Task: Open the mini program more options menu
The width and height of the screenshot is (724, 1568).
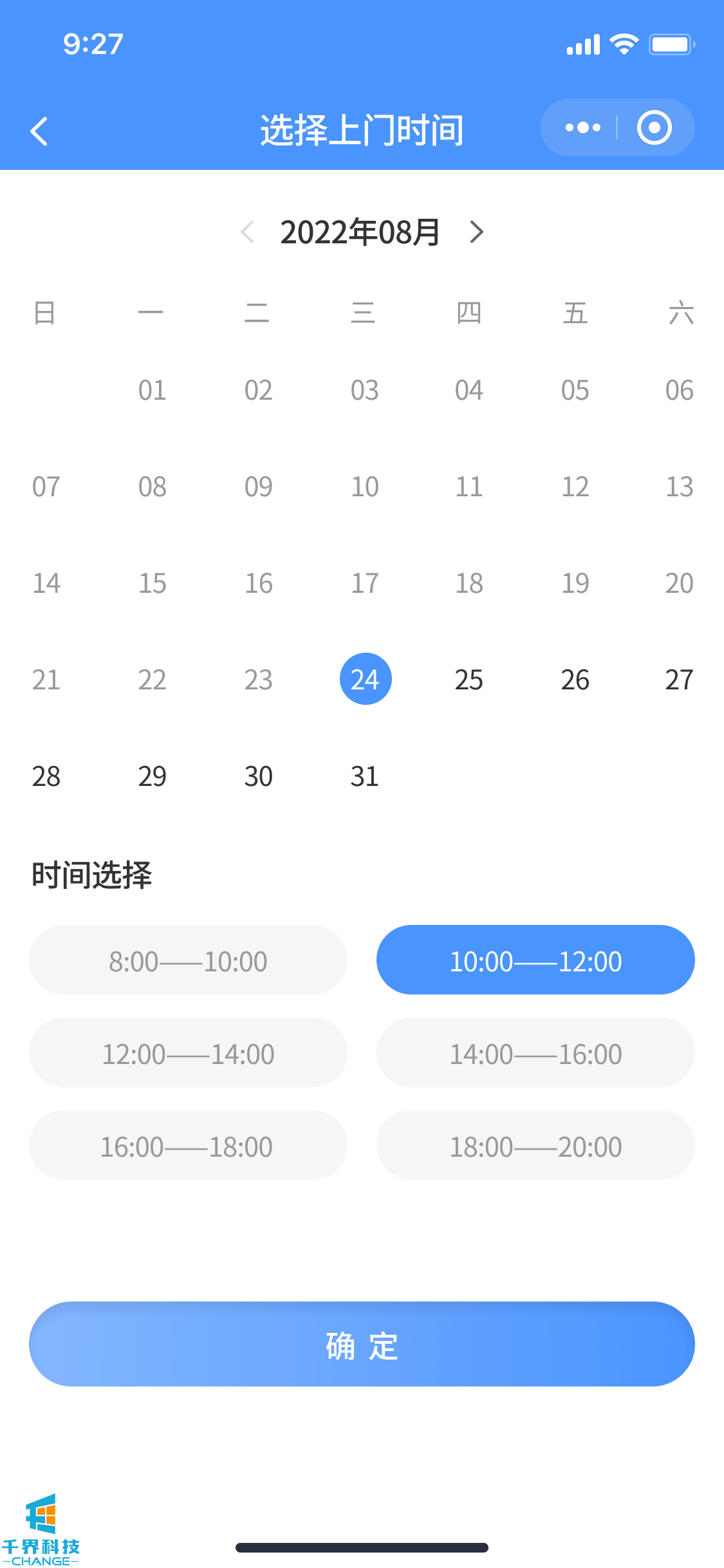Action: [x=582, y=127]
